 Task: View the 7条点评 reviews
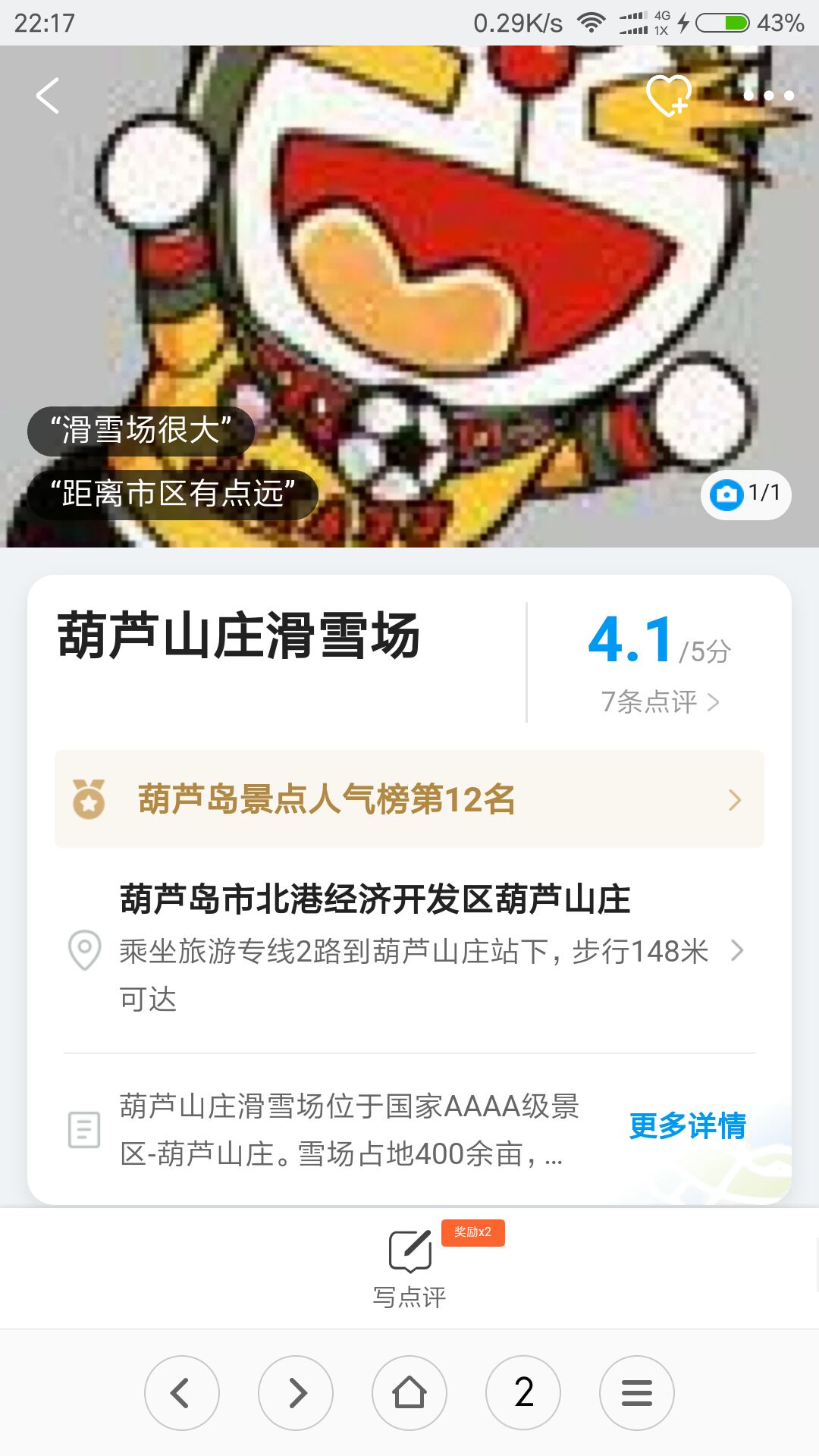point(660,701)
